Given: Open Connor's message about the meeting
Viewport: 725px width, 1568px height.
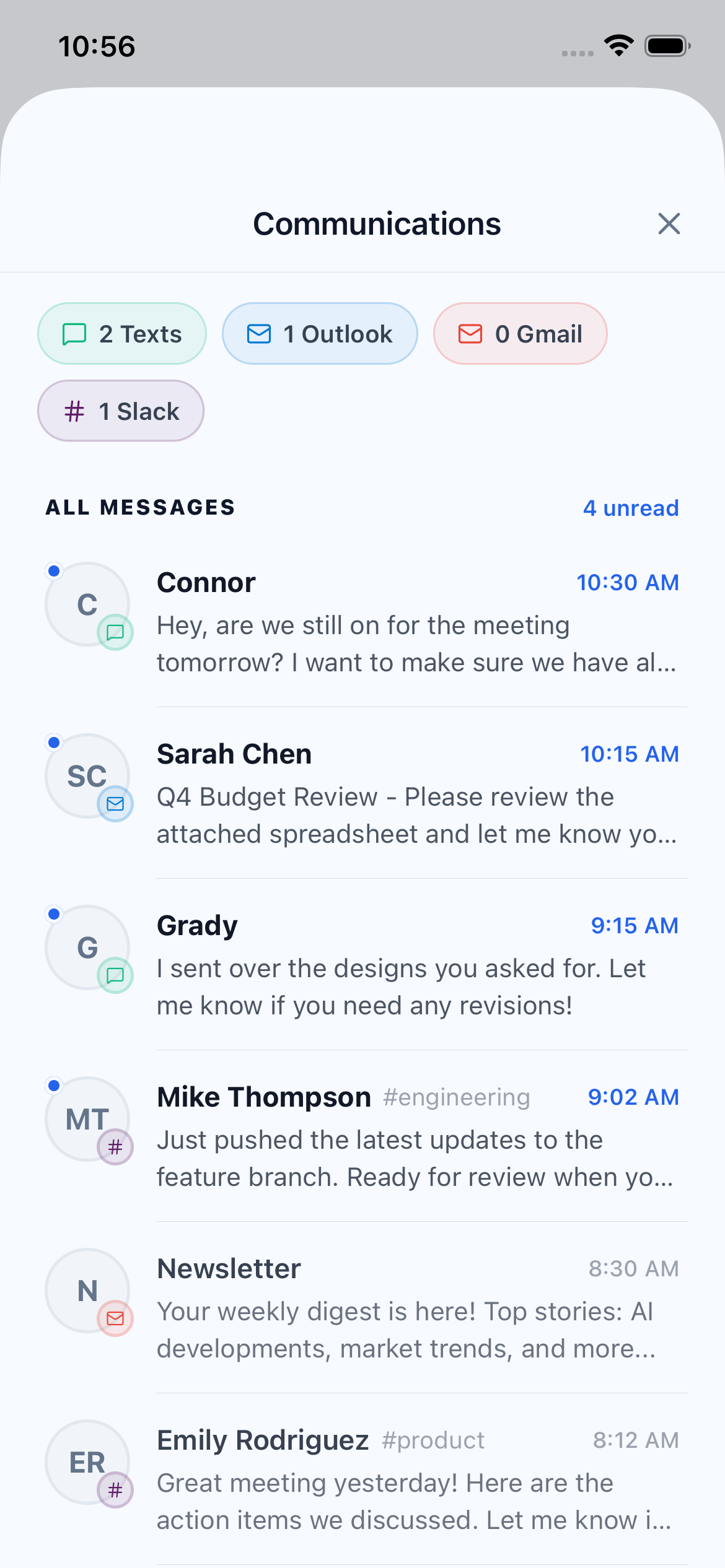Looking at the screenshot, I should [416, 622].
